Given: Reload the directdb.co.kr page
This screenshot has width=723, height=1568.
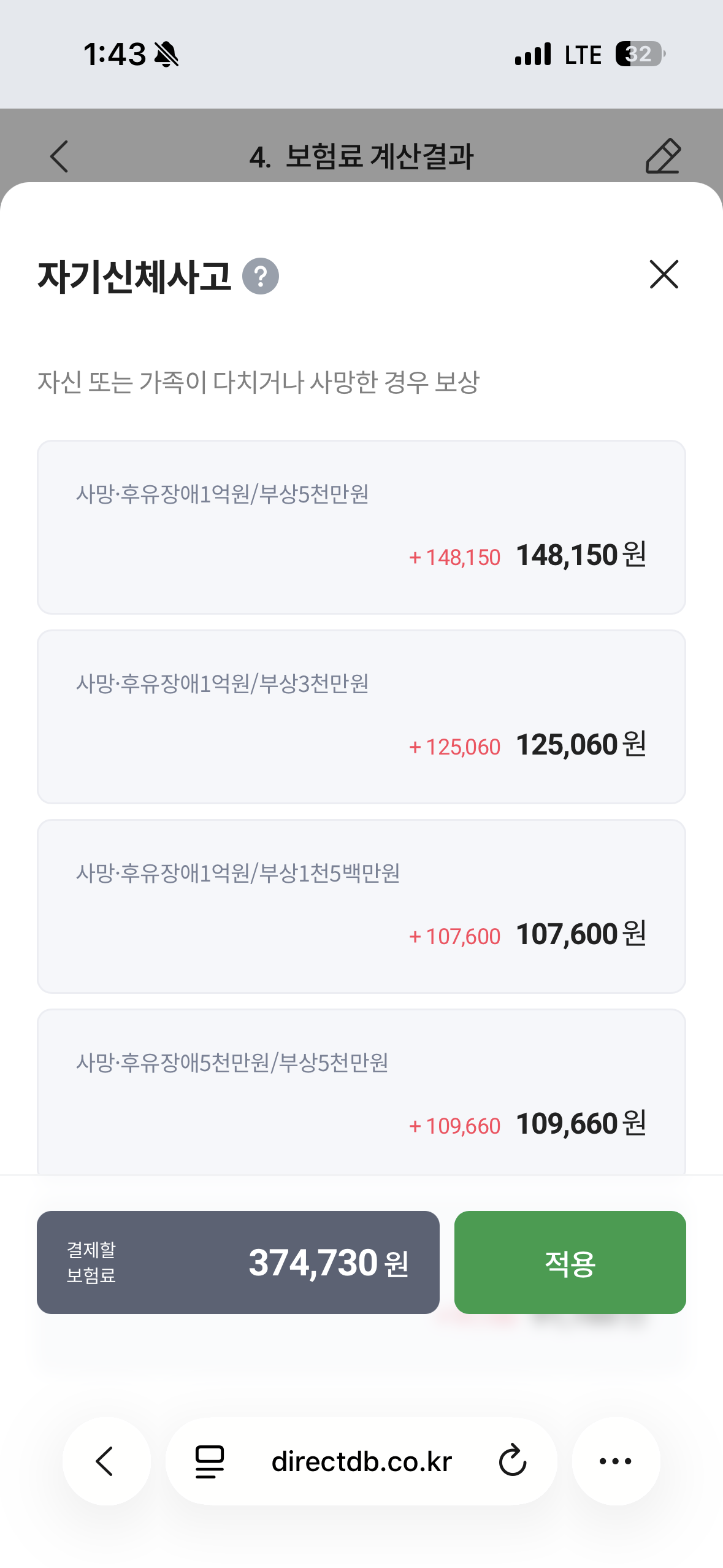Looking at the screenshot, I should [513, 1460].
